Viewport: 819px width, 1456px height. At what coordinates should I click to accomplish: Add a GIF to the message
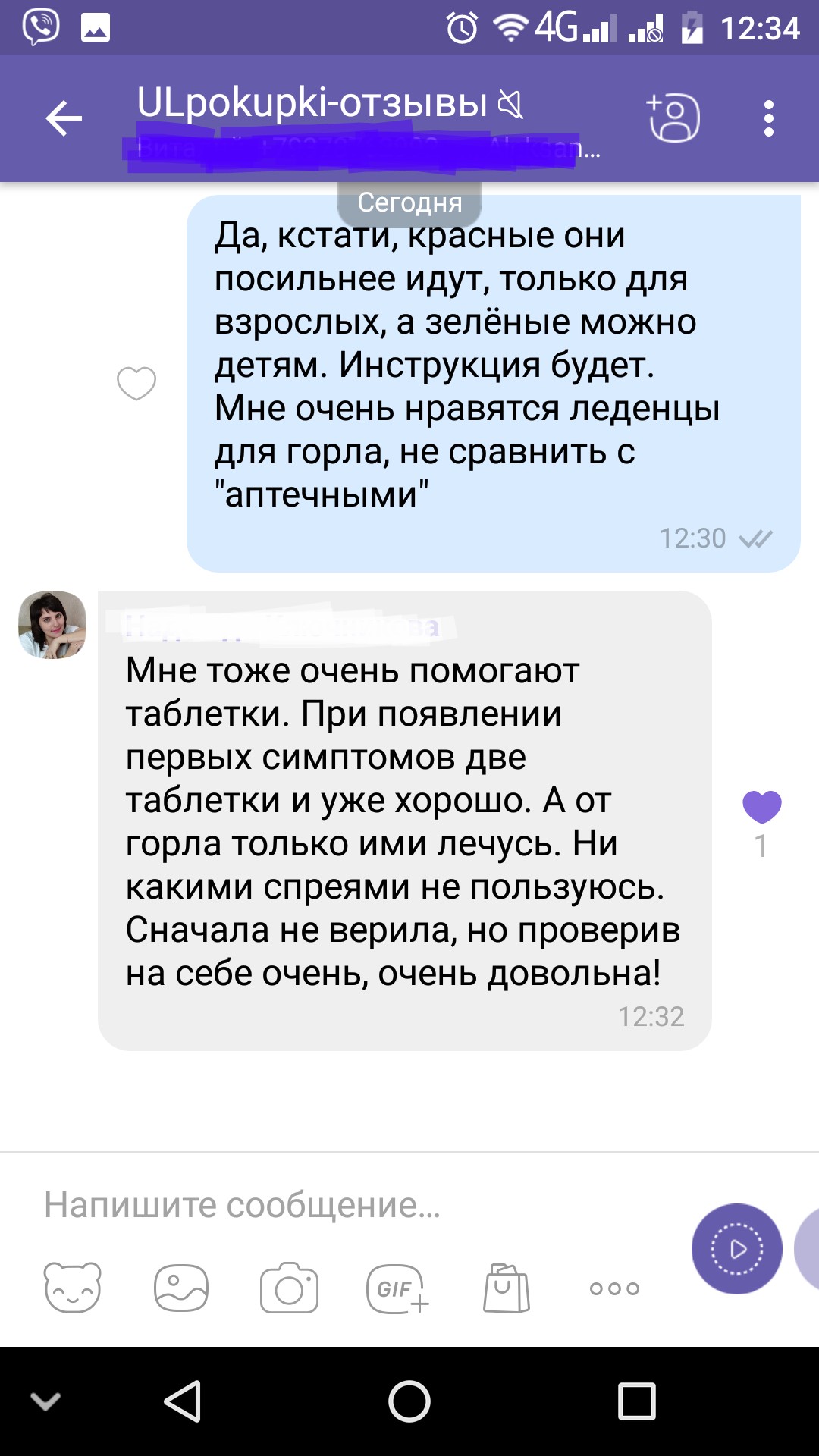(x=397, y=1288)
